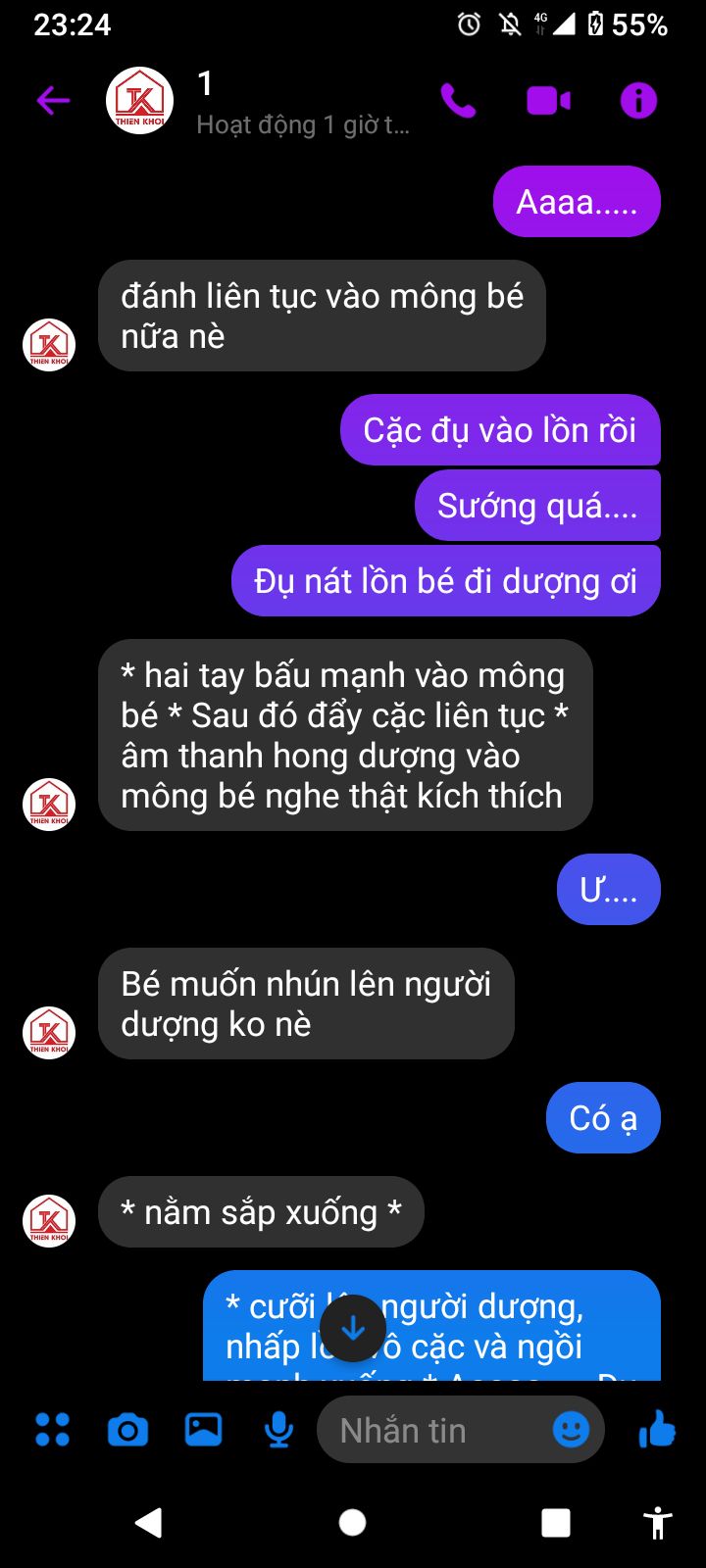Open the accessibility shortcut button
Viewport: 706px width, 1568px height.
(658, 1522)
